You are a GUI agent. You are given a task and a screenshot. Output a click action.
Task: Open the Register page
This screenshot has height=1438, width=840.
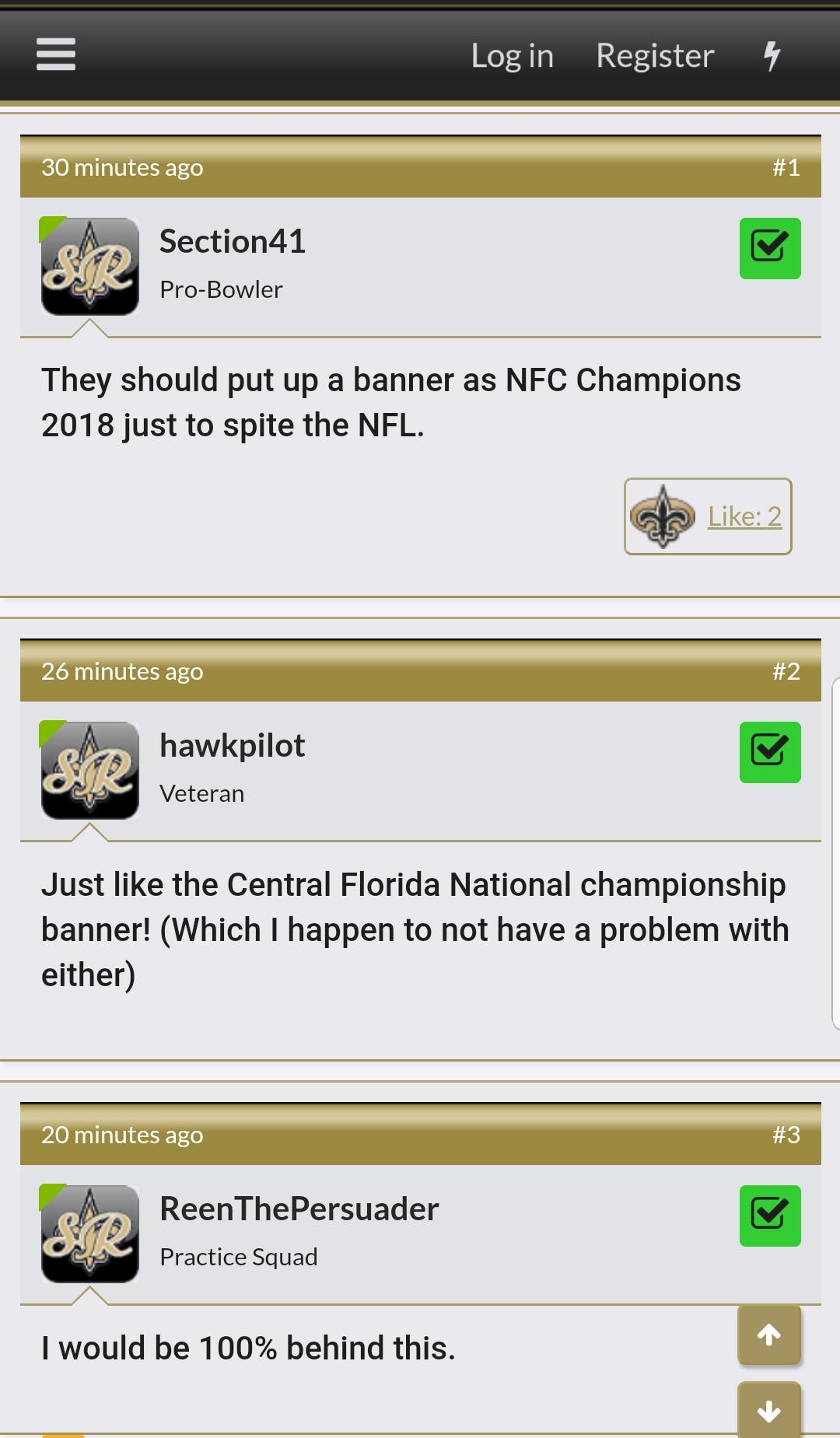[x=655, y=56]
